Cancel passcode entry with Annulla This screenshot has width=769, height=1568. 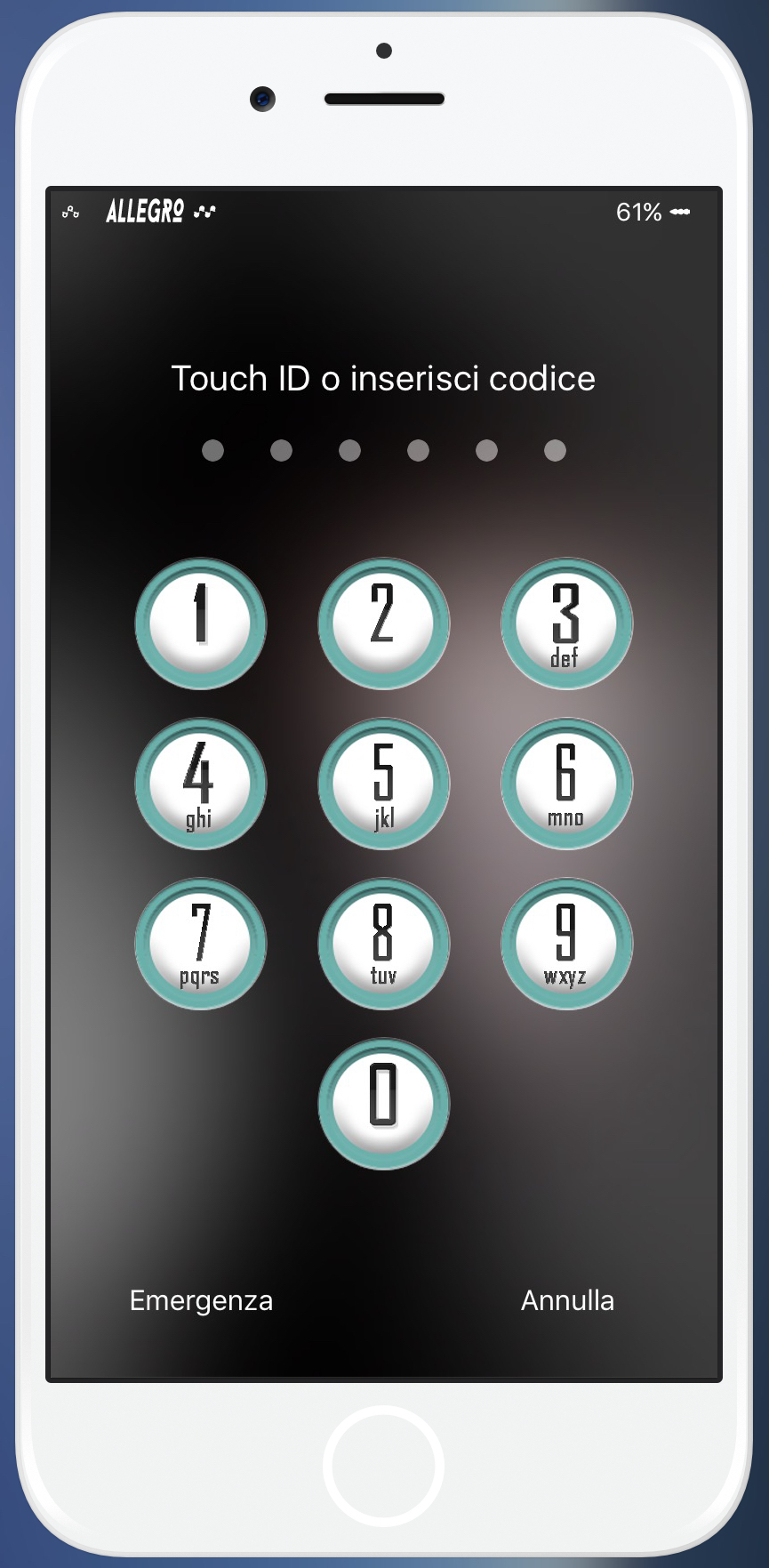point(567,1300)
